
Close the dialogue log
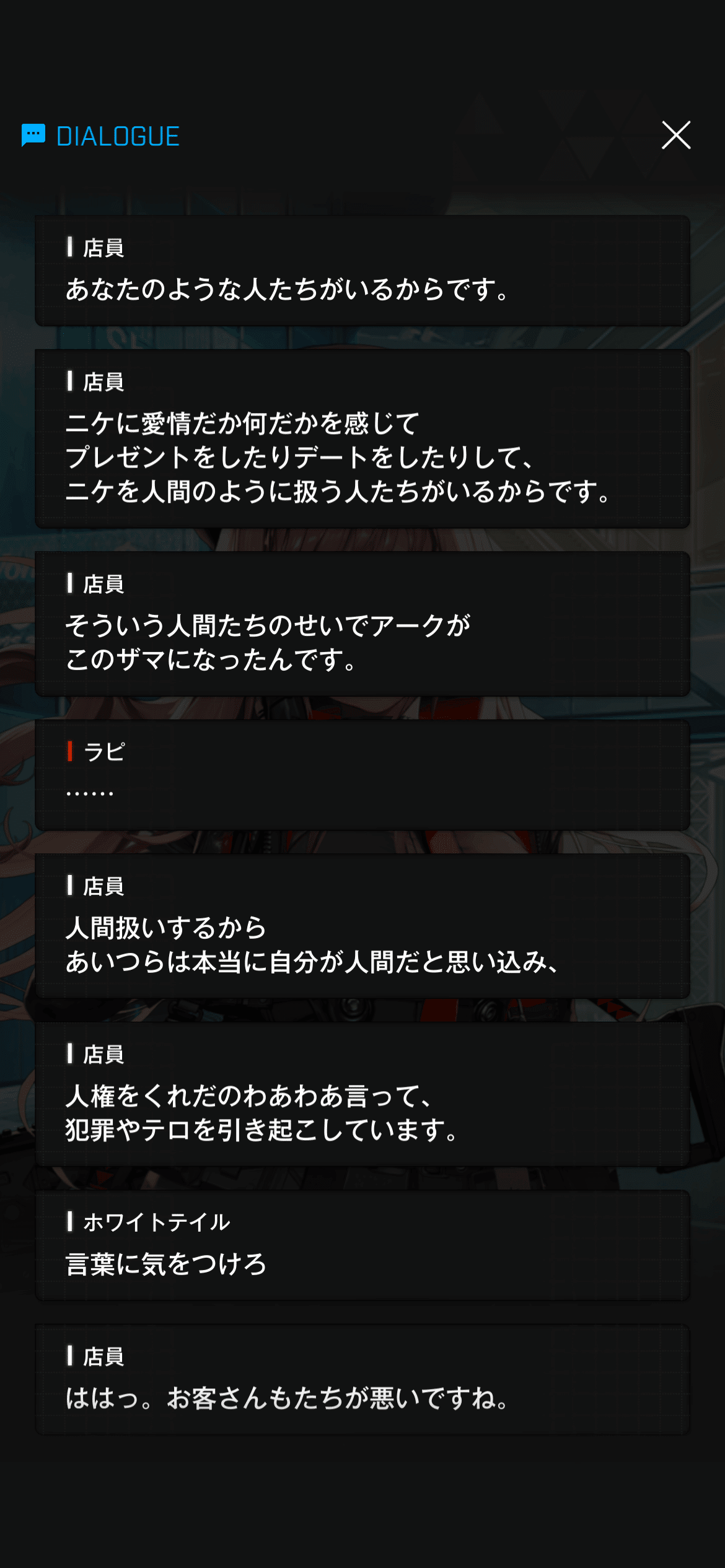676,135
